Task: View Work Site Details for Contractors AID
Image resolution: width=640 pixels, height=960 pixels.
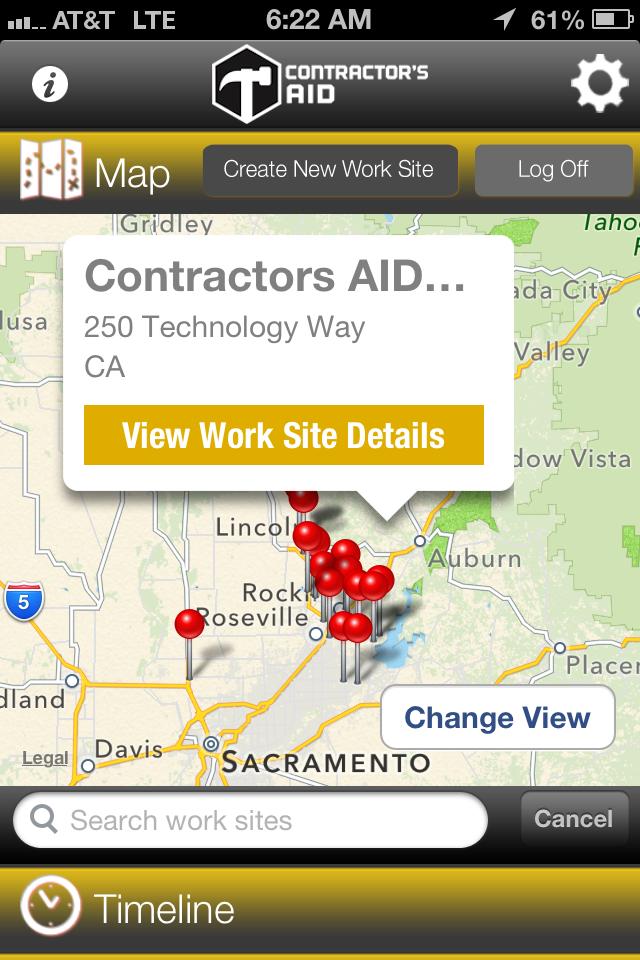Action: click(x=284, y=436)
